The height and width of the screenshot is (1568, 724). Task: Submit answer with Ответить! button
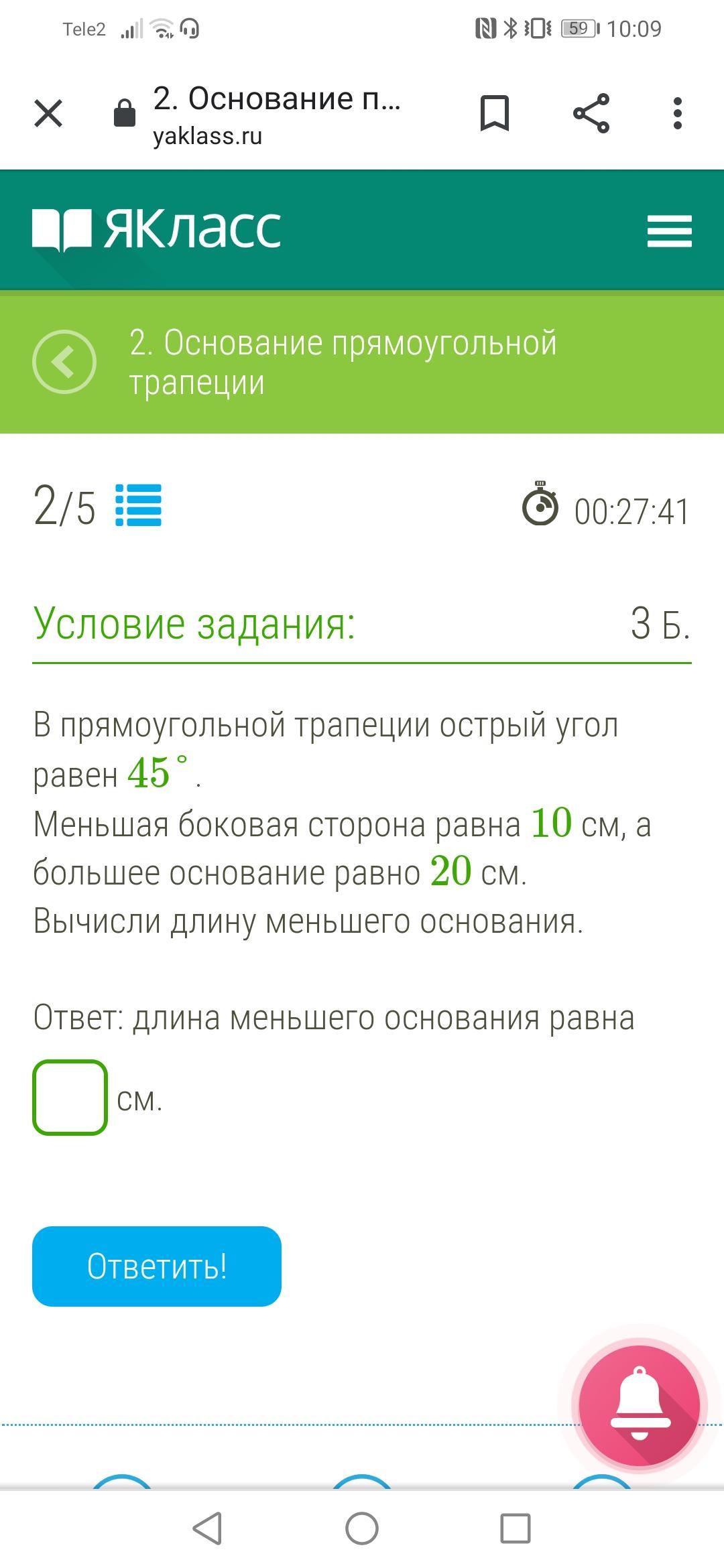point(157,1266)
